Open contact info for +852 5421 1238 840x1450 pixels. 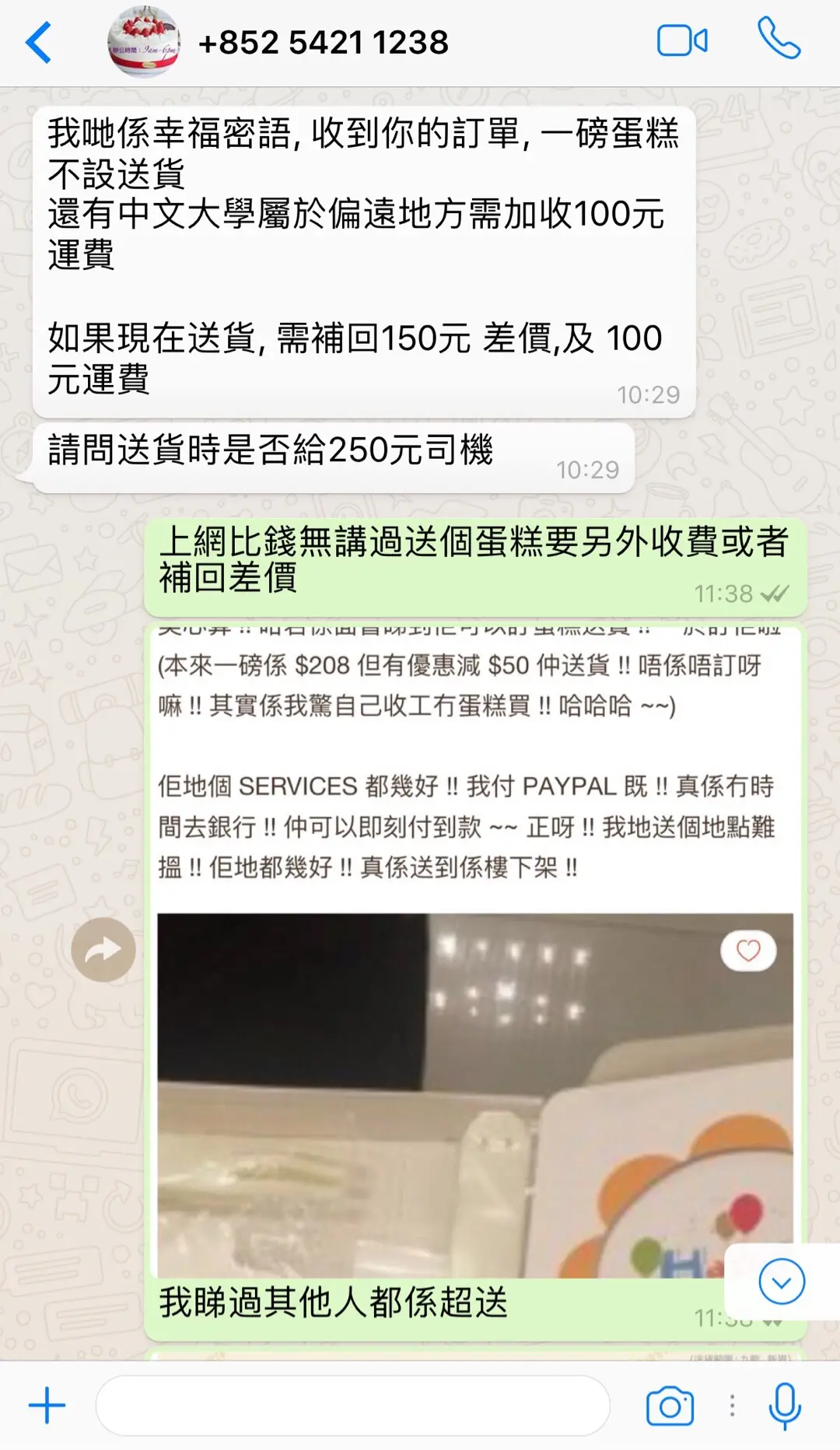click(x=323, y=43)
